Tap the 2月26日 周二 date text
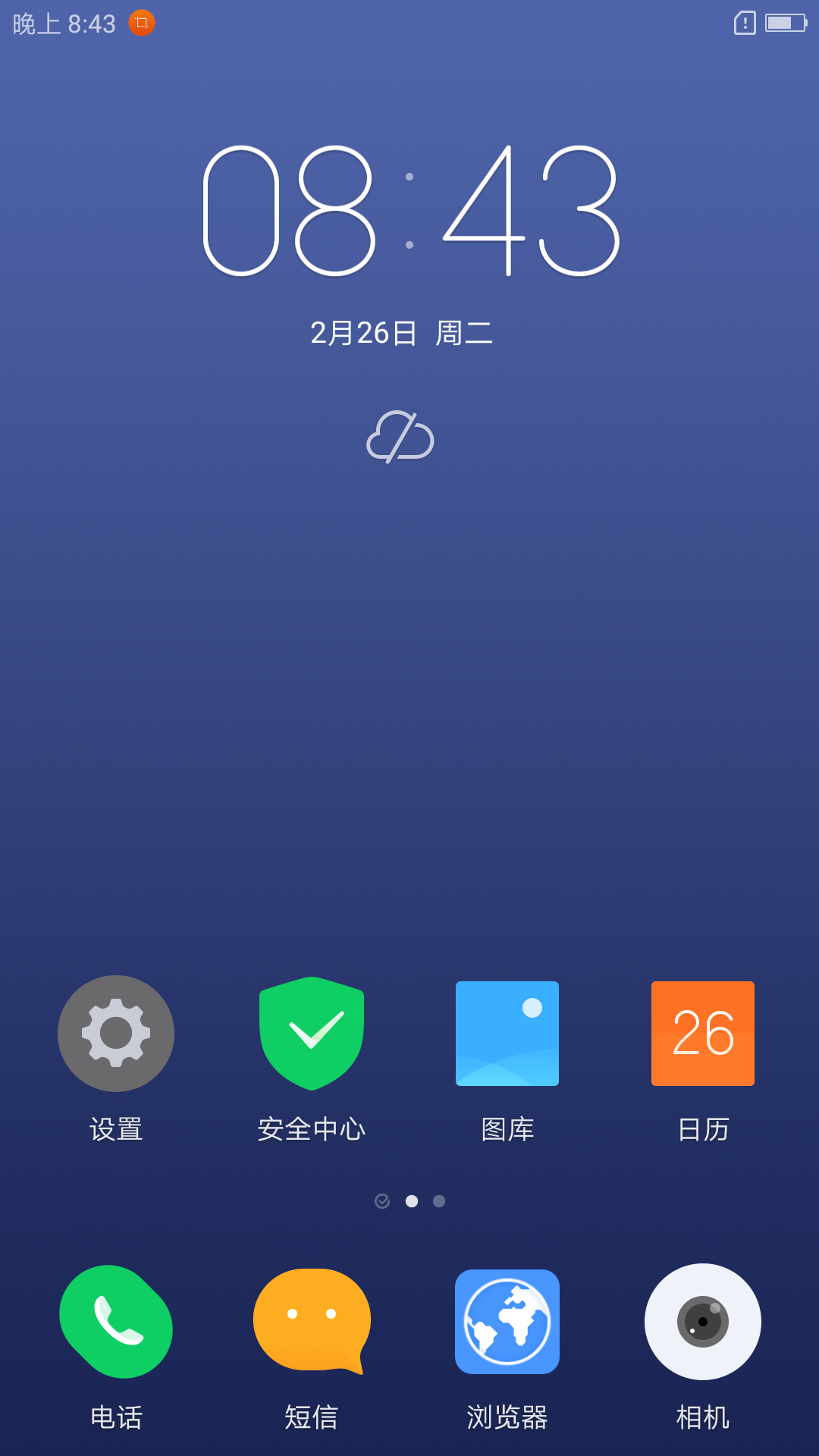The width and height of the screenshot is (819, 1456). [401, 333]
